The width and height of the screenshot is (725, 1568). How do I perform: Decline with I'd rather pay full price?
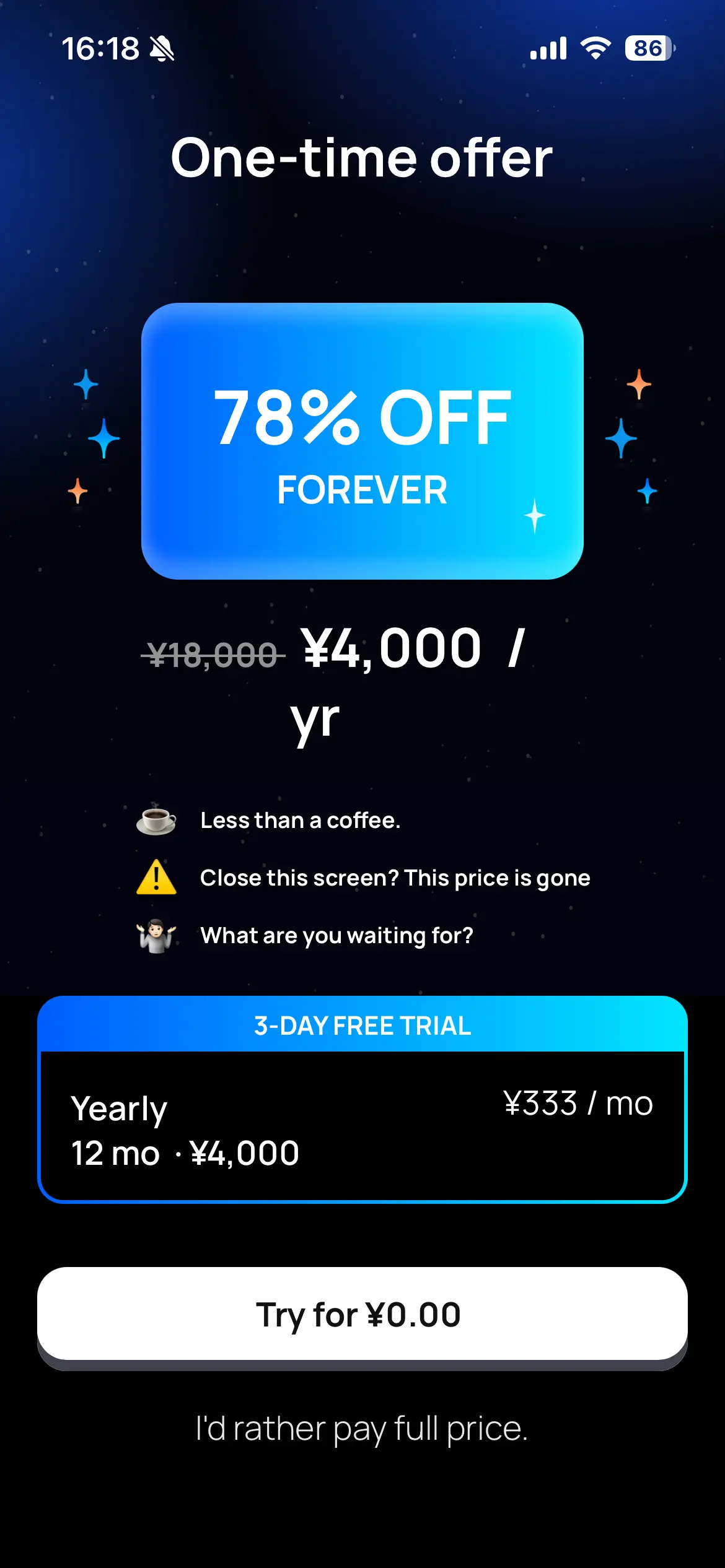click(362, 1429)
